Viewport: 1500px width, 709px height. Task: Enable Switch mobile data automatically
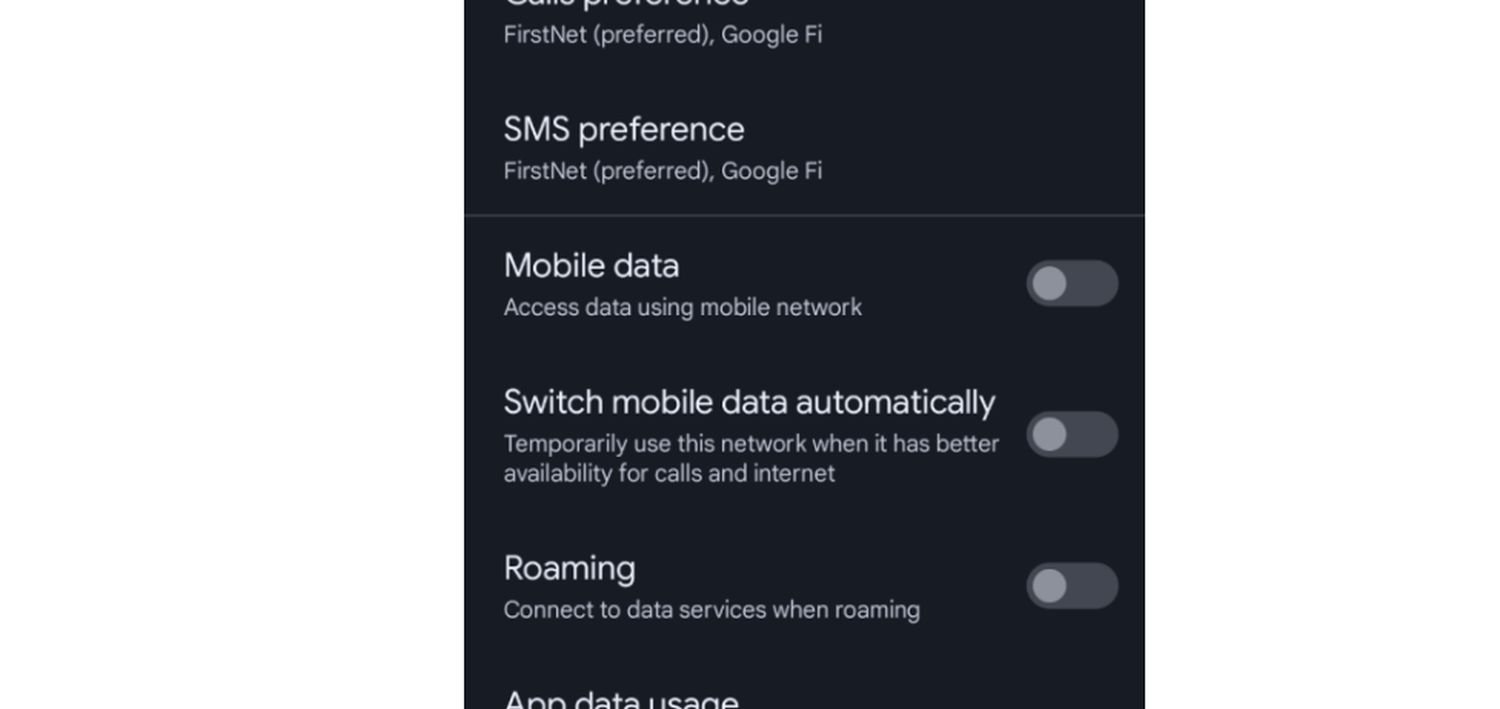1071,435
